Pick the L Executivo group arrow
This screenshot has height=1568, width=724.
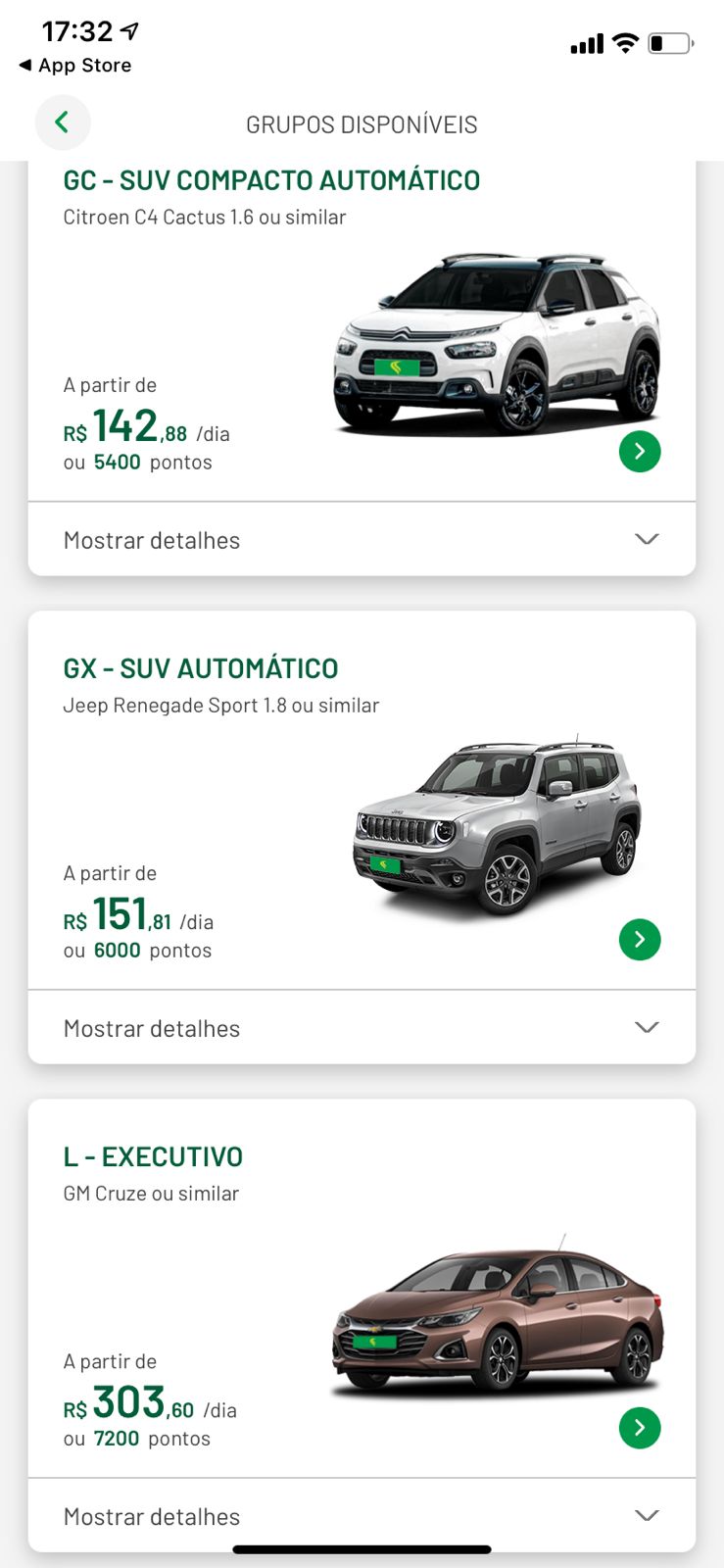[x=640, y=1427]
